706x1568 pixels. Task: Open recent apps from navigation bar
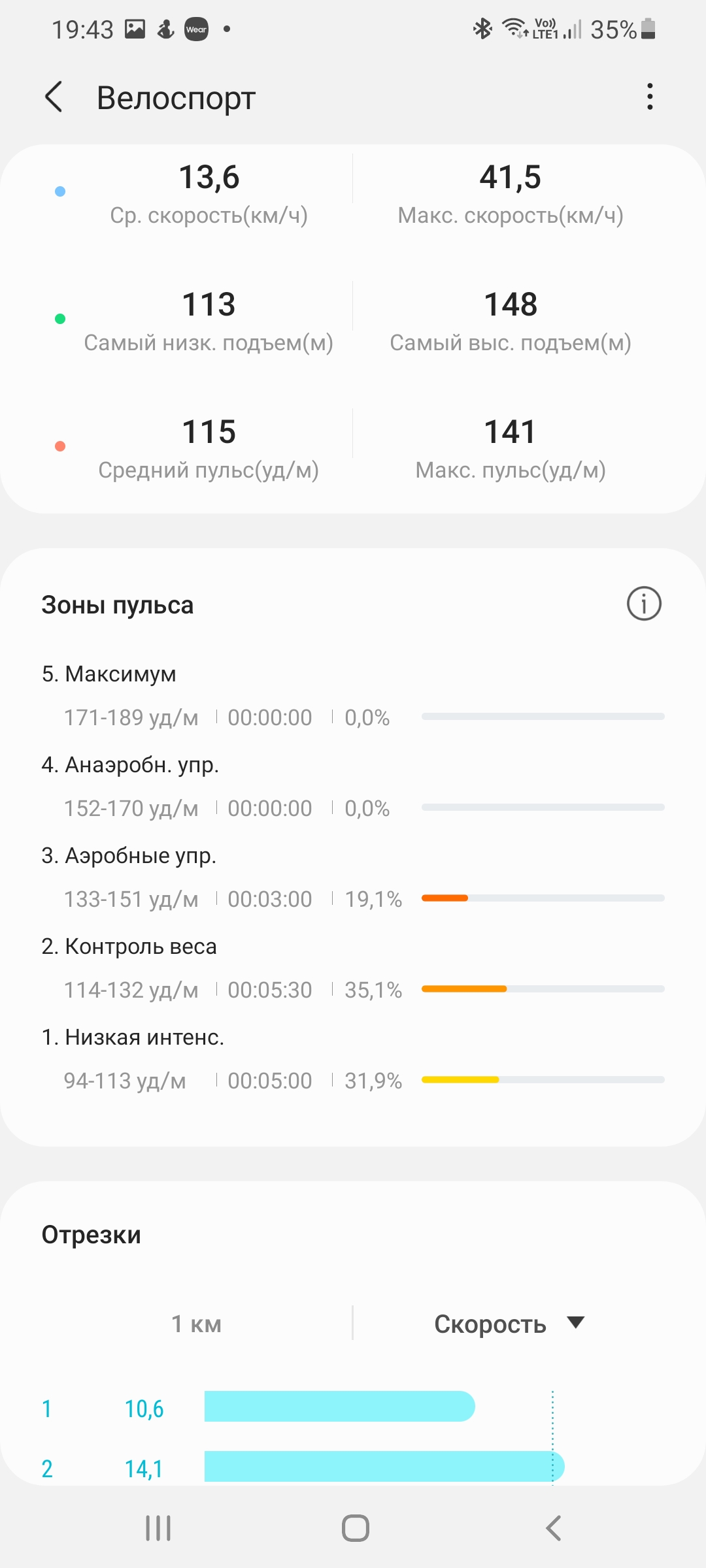pyautogui.click(x=158, y=1528)
